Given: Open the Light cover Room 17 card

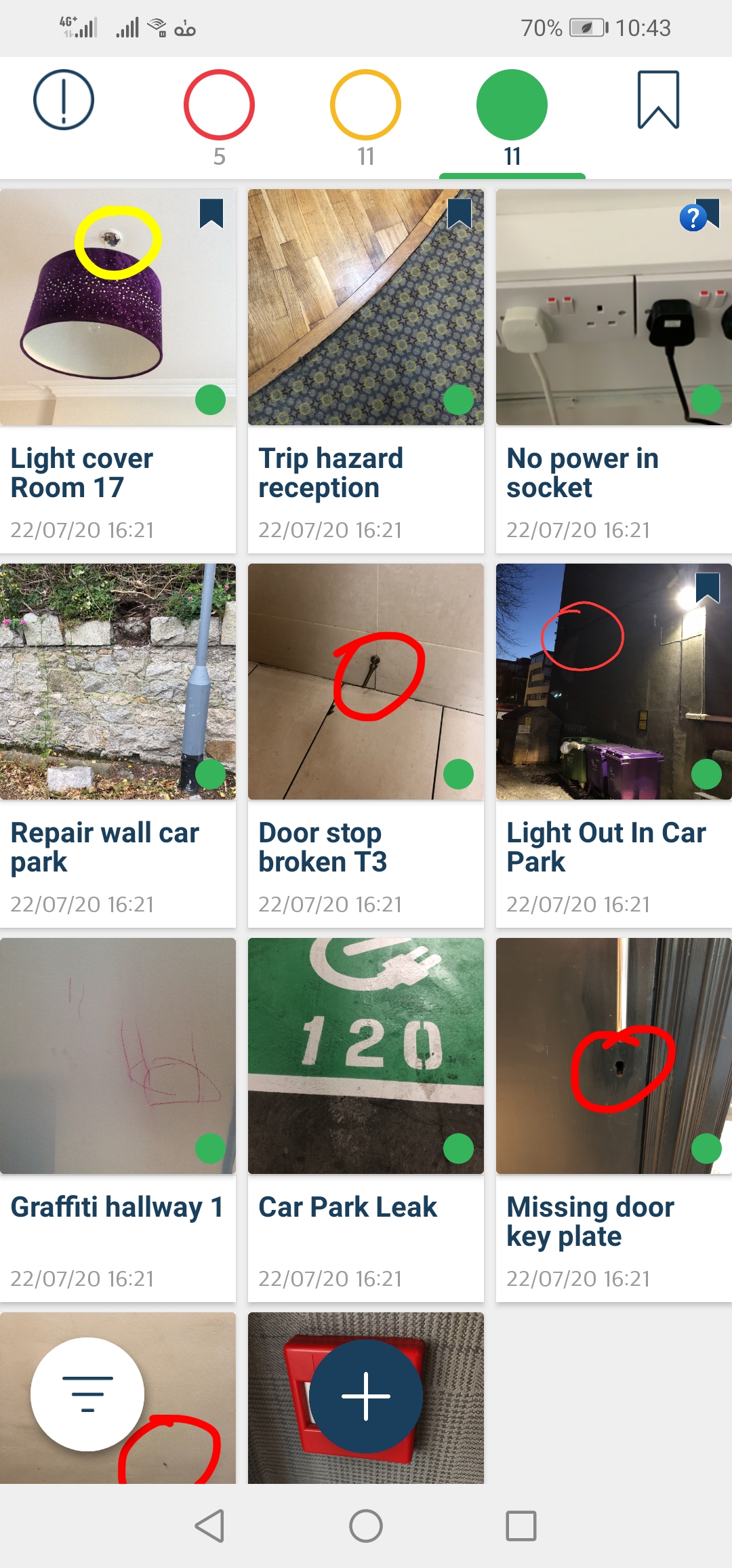Looking at the screenshot, I should click(118, 370).
